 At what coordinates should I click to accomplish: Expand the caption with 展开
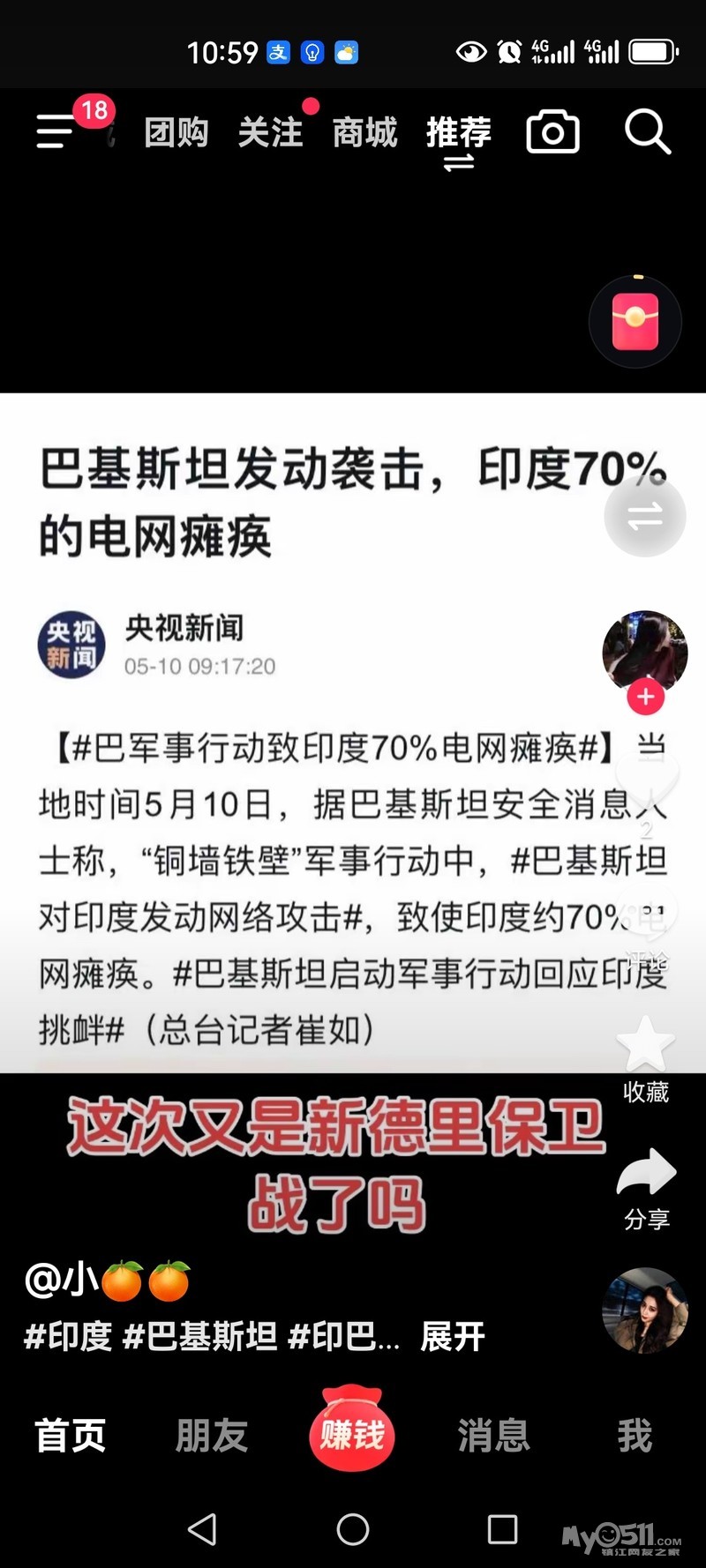tap(453, 1336)
